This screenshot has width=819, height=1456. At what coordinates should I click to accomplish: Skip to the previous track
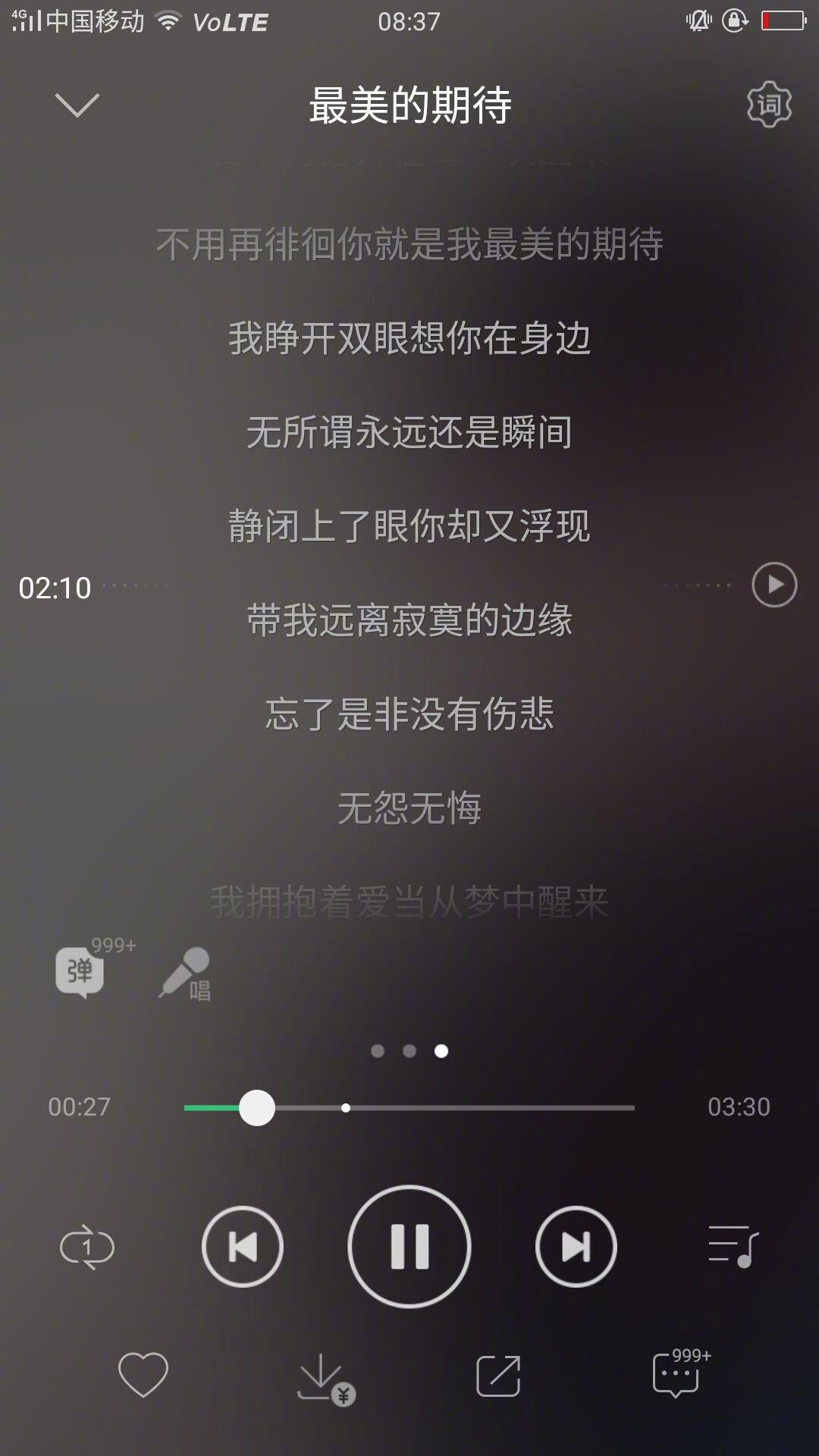pos(243,1247)
